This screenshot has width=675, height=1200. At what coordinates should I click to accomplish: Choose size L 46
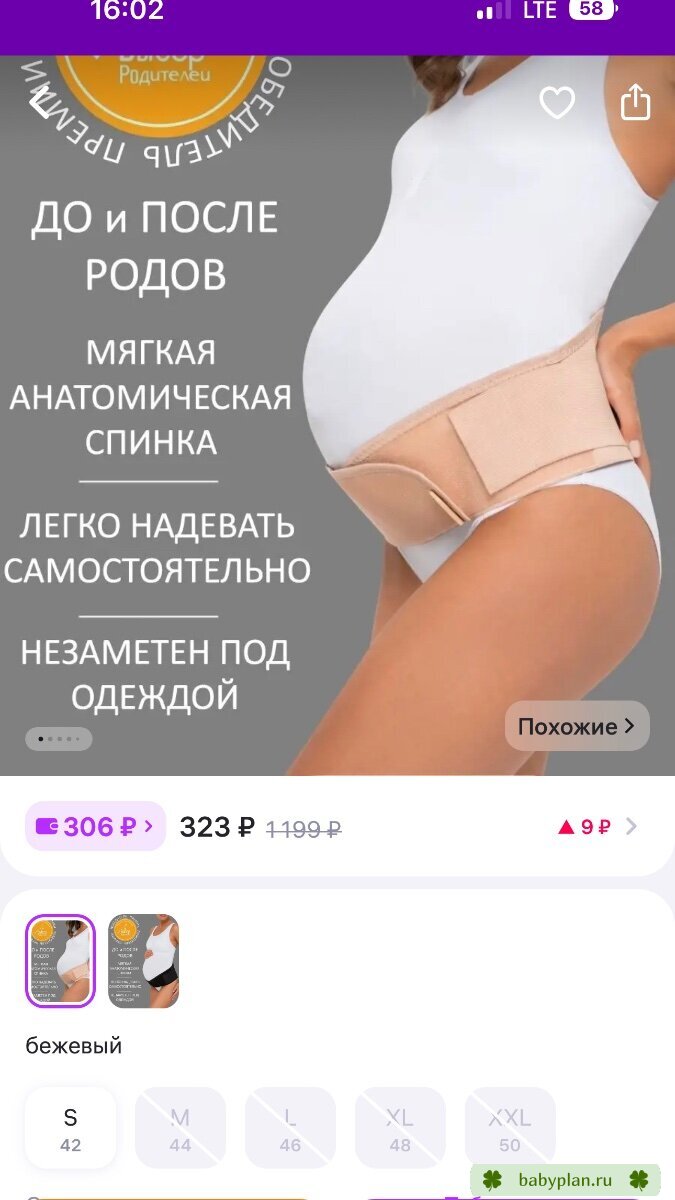point(290,1128)
